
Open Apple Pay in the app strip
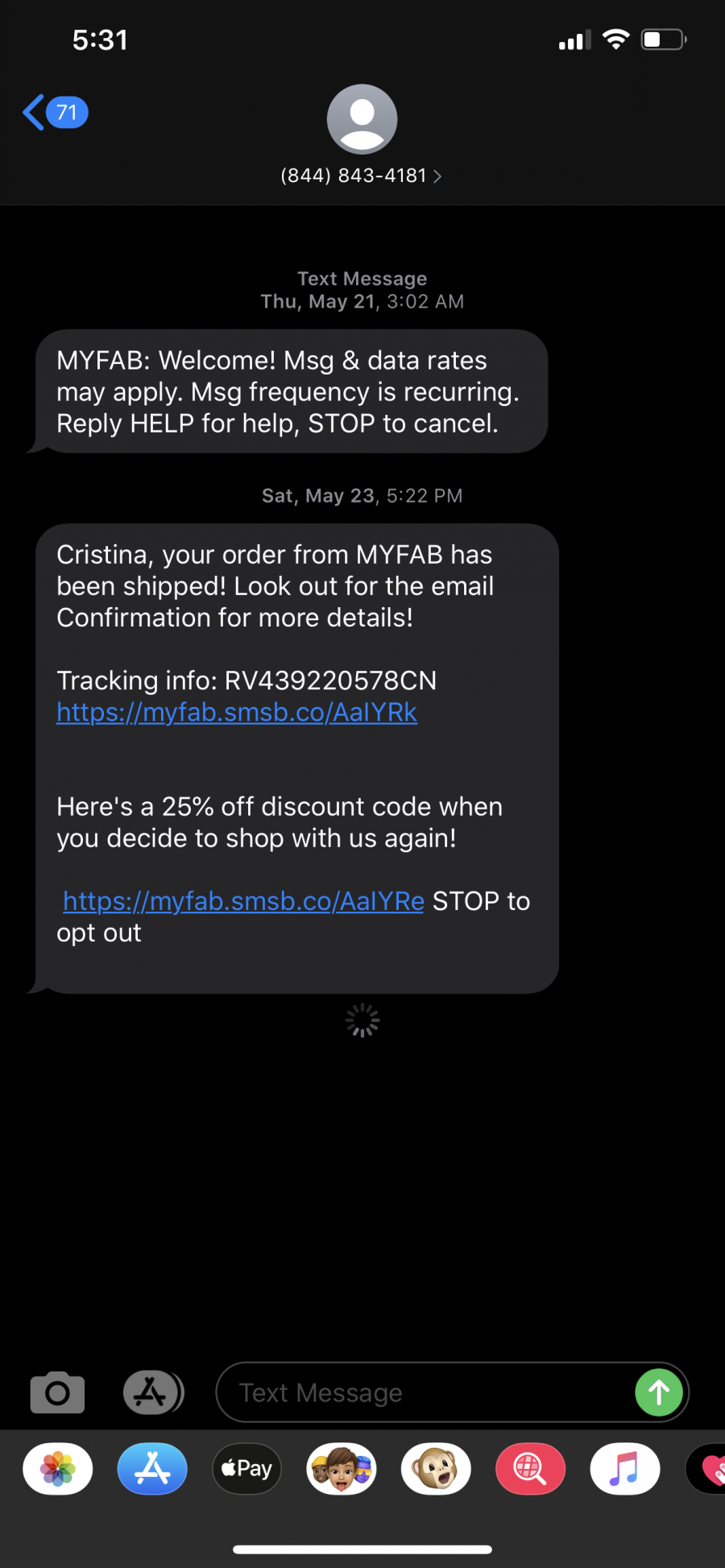(246, 1469)
